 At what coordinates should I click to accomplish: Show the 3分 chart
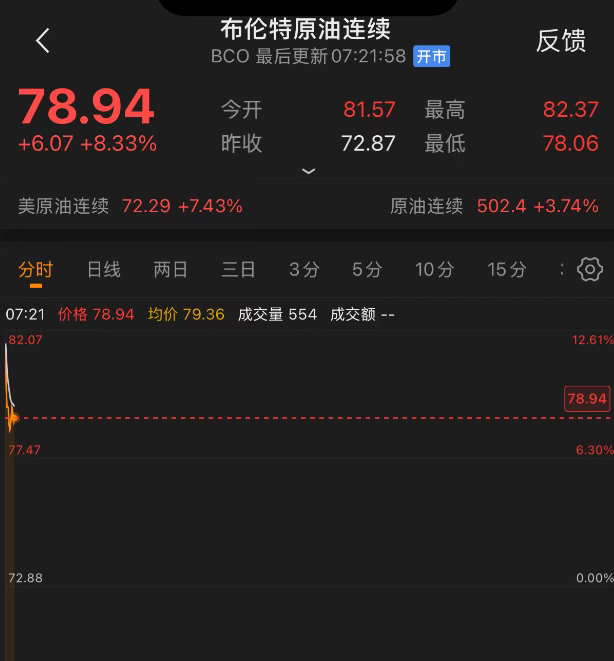click(304, 269)
